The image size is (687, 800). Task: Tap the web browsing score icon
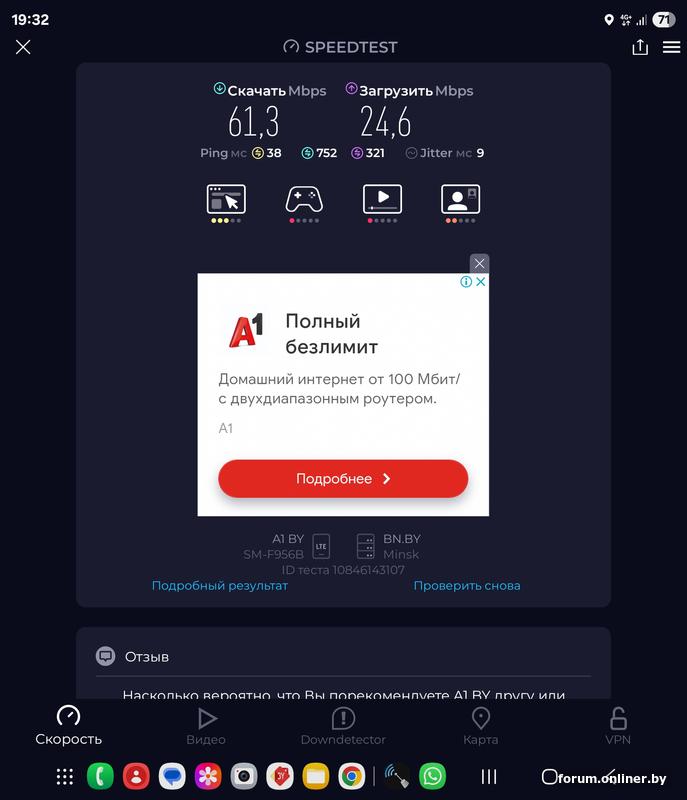click(226, 199)
